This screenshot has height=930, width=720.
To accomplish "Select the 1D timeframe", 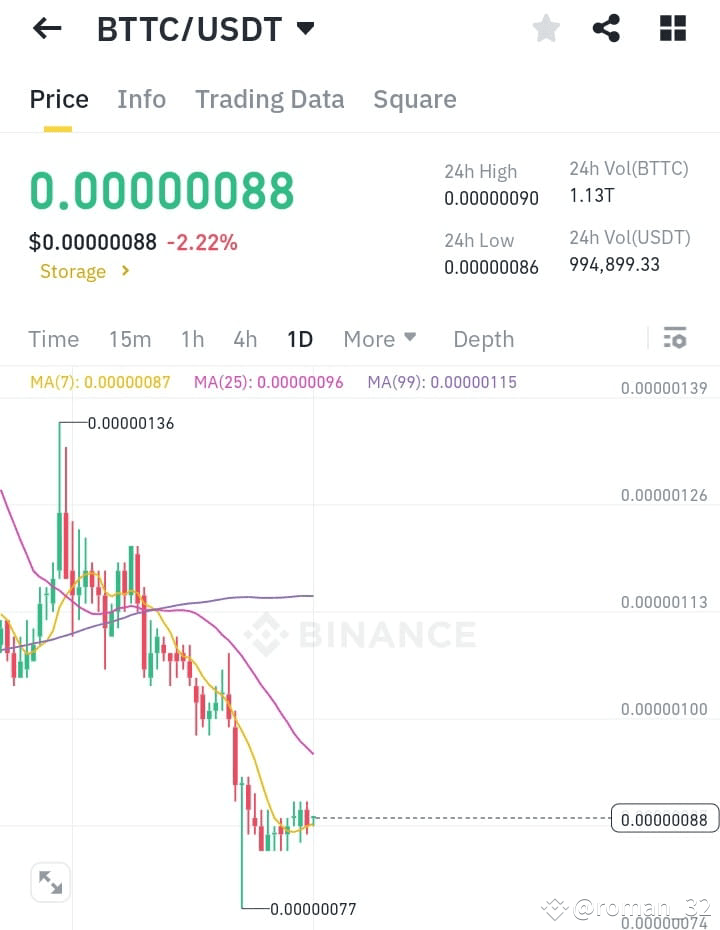I will [x=300, y=339].
